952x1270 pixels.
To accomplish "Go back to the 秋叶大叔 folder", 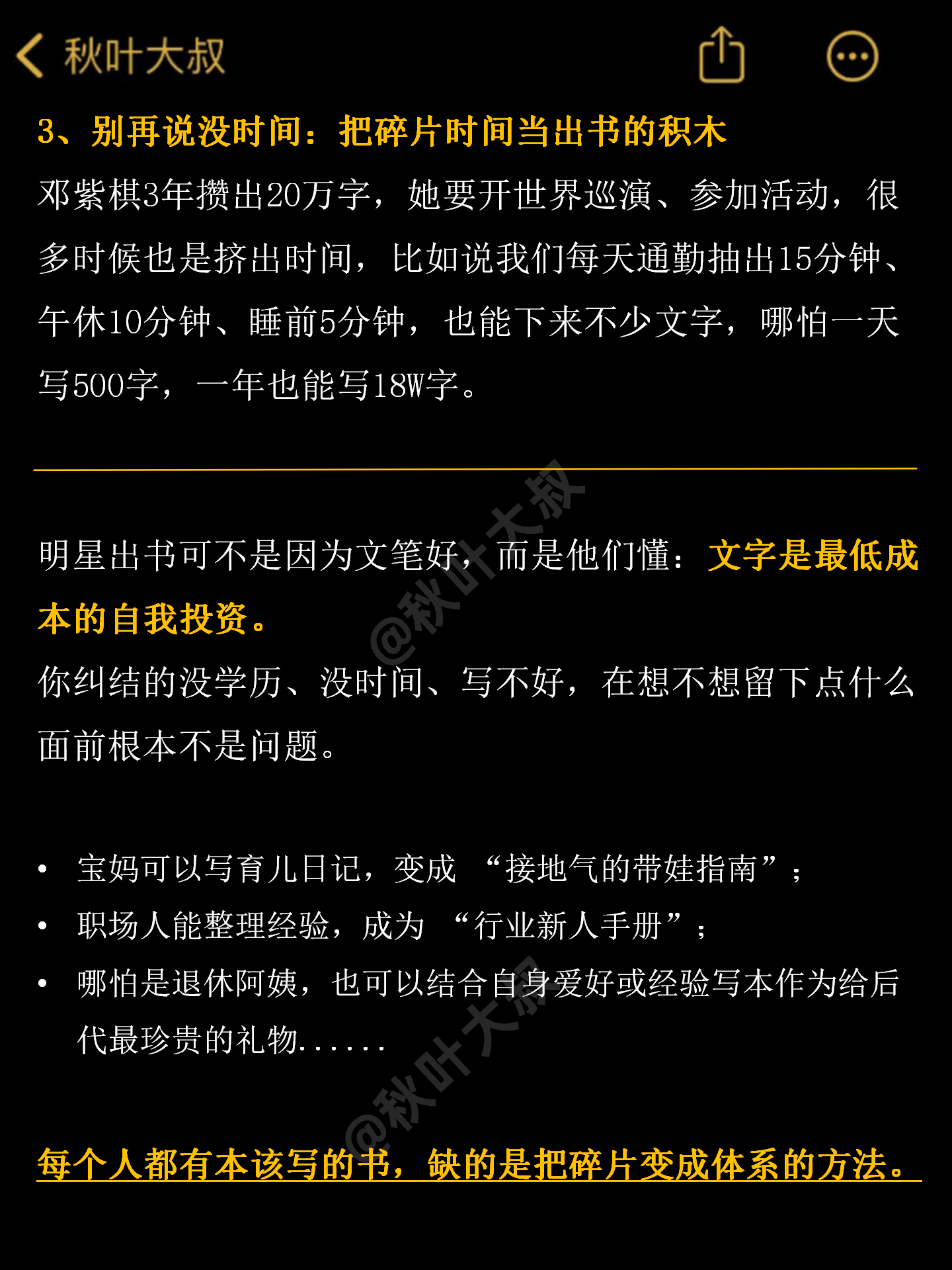I will pyautogui.click(x=119, y=56).
